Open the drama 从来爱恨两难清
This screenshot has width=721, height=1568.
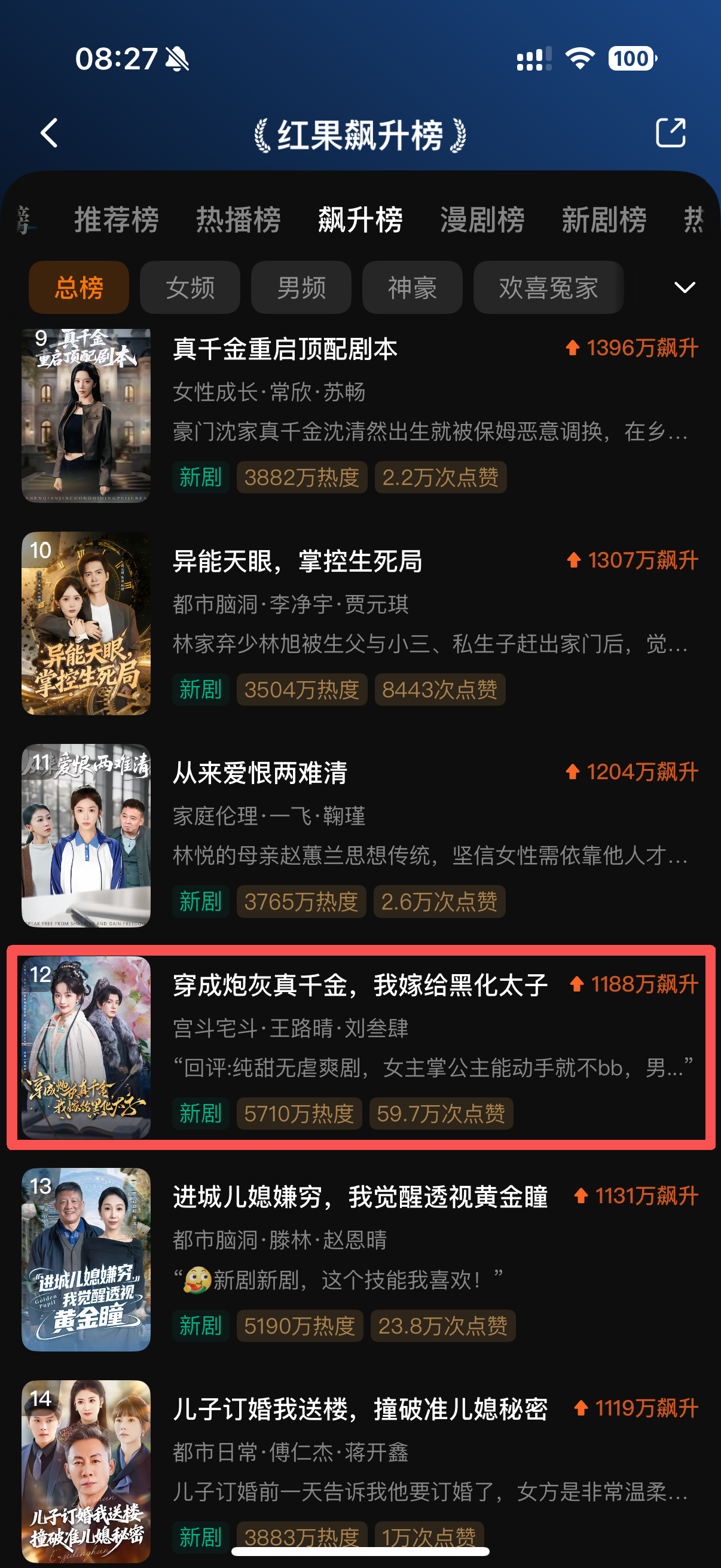point(260,773)
